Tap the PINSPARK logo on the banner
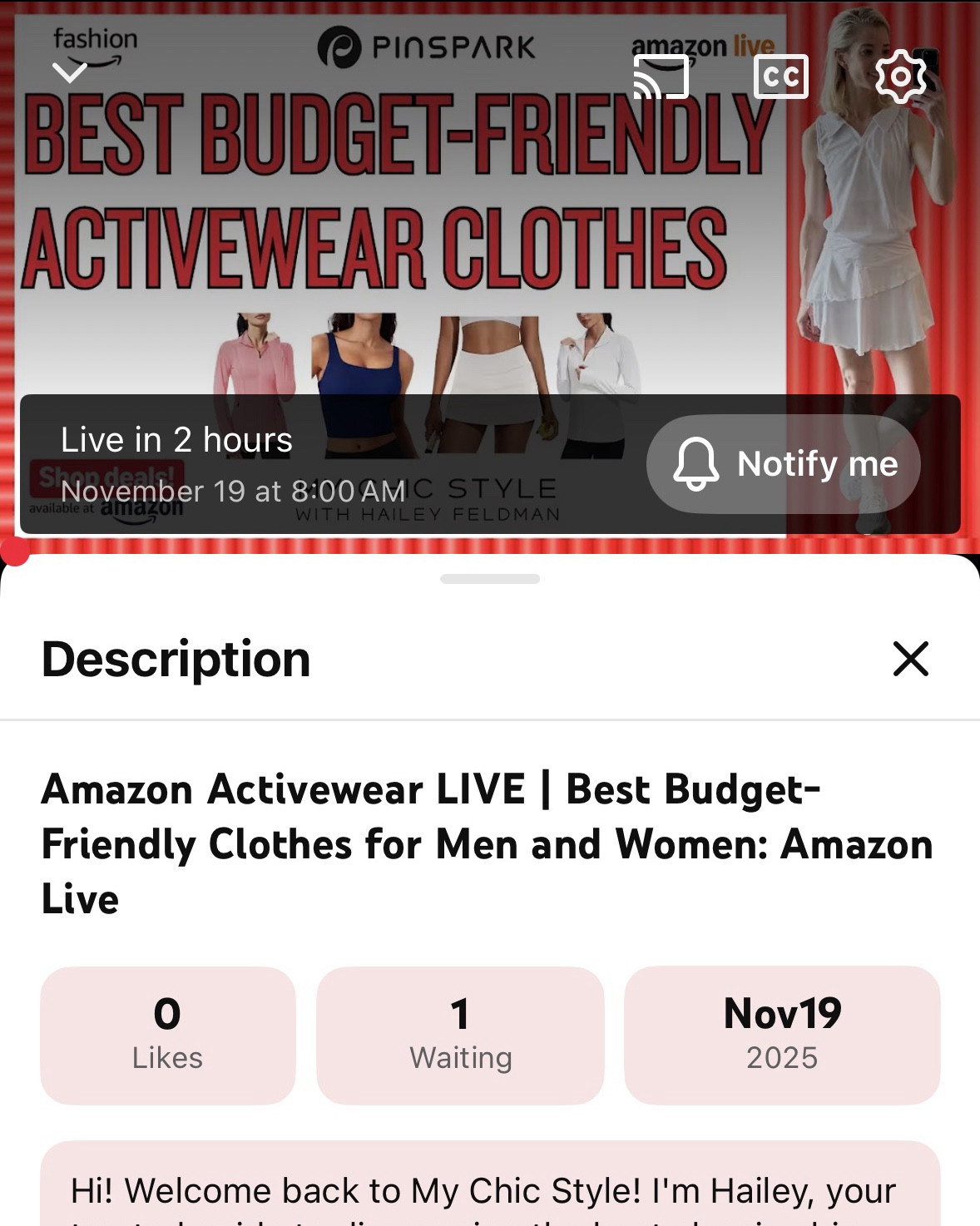This screenshot has height=1226, width=980. (427, 47)
